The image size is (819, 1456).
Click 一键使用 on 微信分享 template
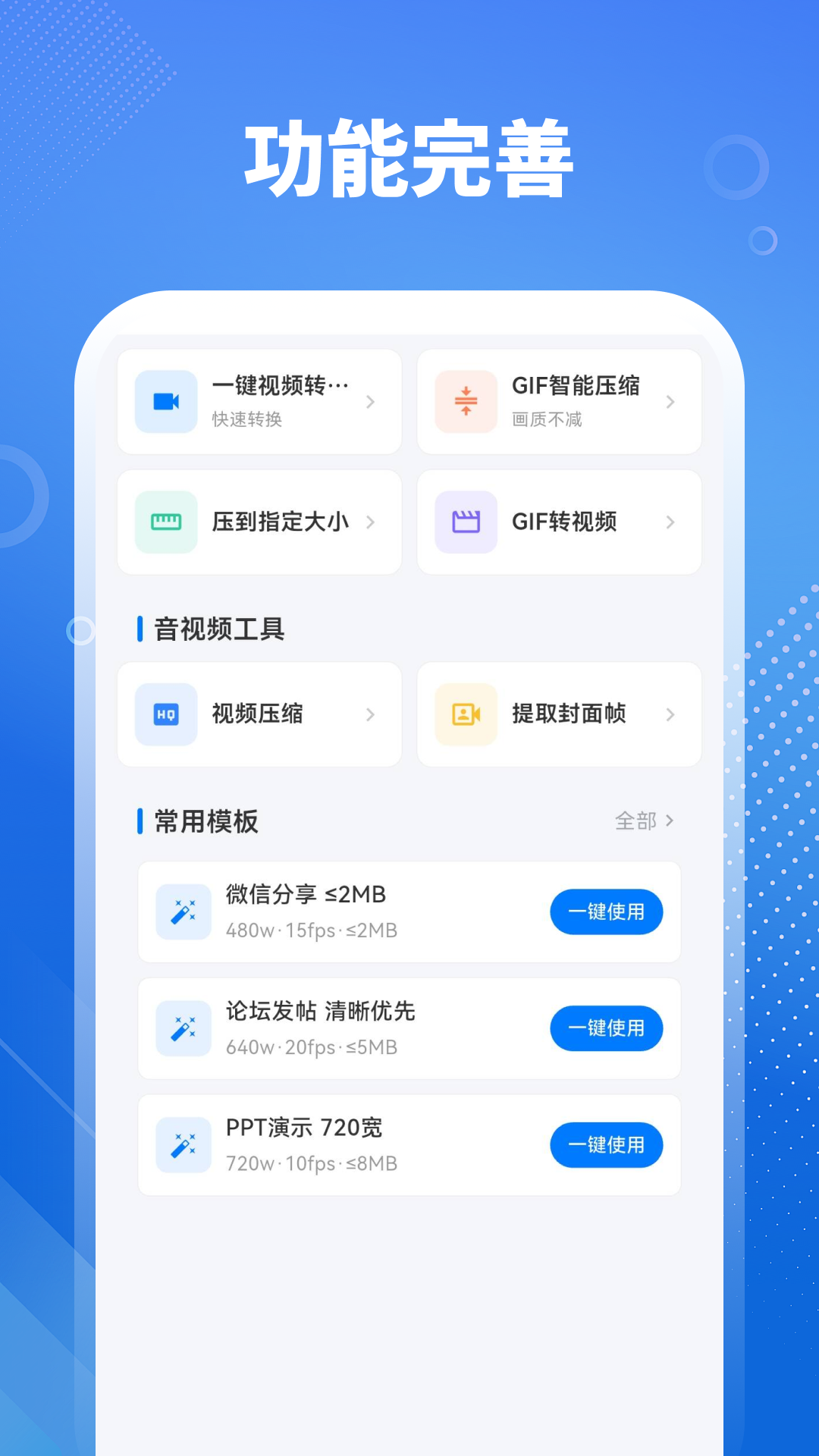[606, 912]
